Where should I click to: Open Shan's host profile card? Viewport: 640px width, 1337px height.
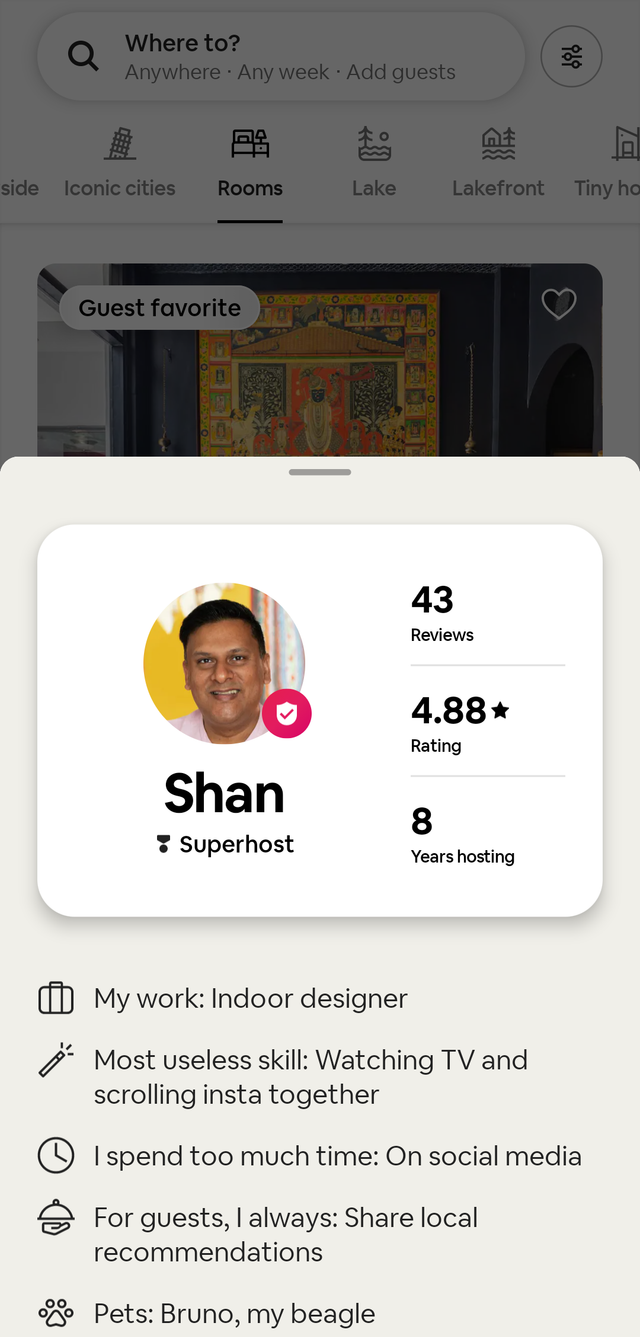coord(320,720)
